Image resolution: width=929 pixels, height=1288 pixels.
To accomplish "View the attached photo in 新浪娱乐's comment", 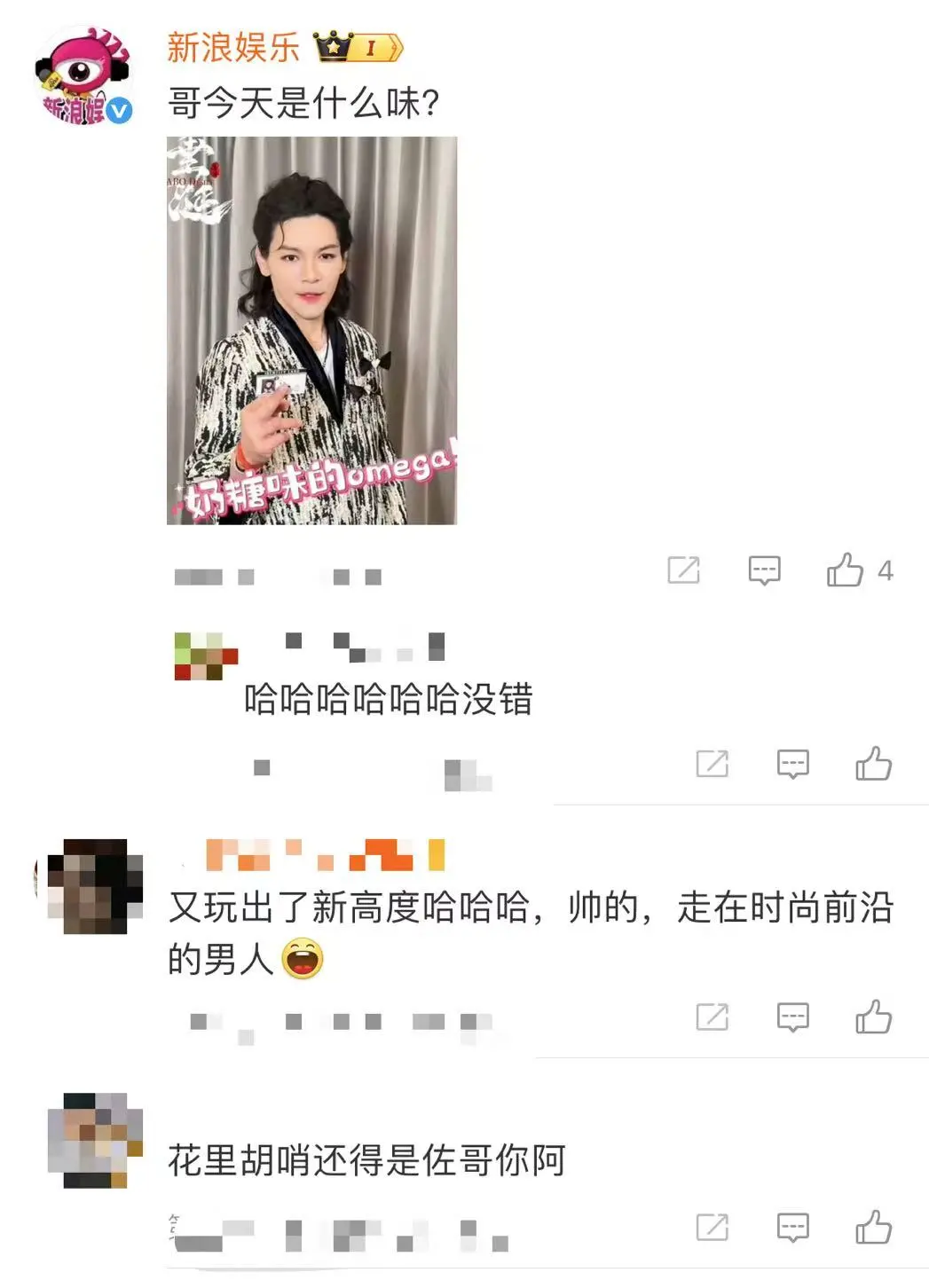I will pos(311,330).
